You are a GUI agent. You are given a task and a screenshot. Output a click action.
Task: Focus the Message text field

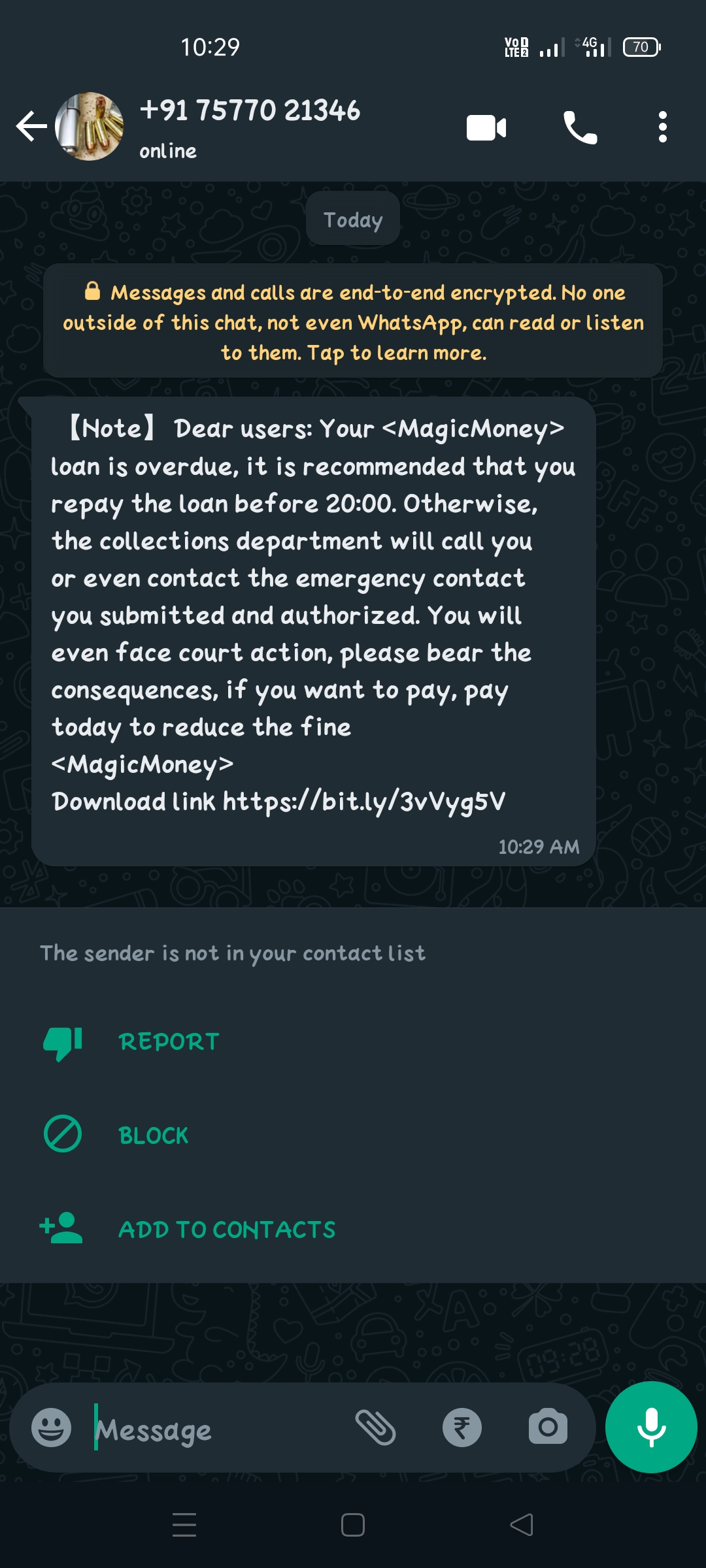[216, 1429]
